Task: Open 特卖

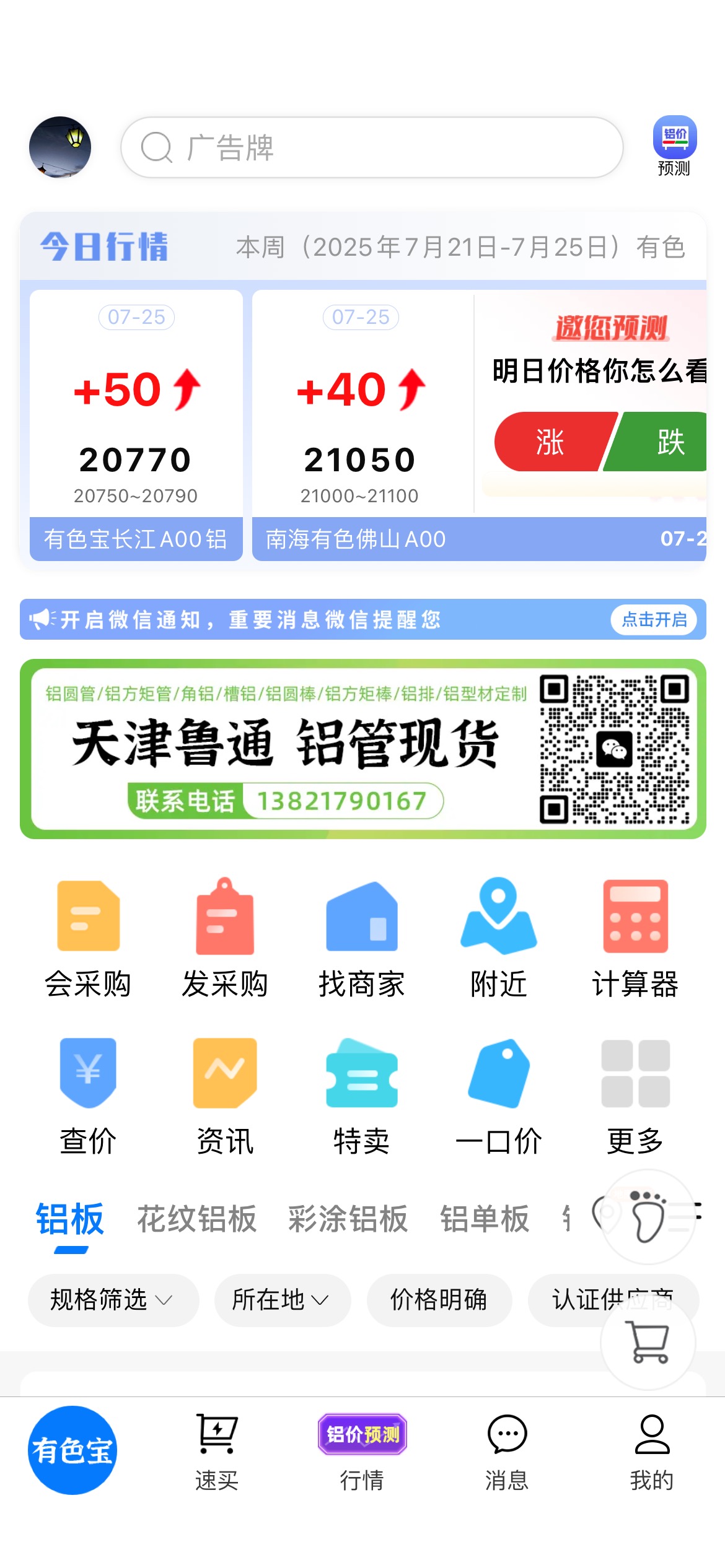Action: 362,1096
